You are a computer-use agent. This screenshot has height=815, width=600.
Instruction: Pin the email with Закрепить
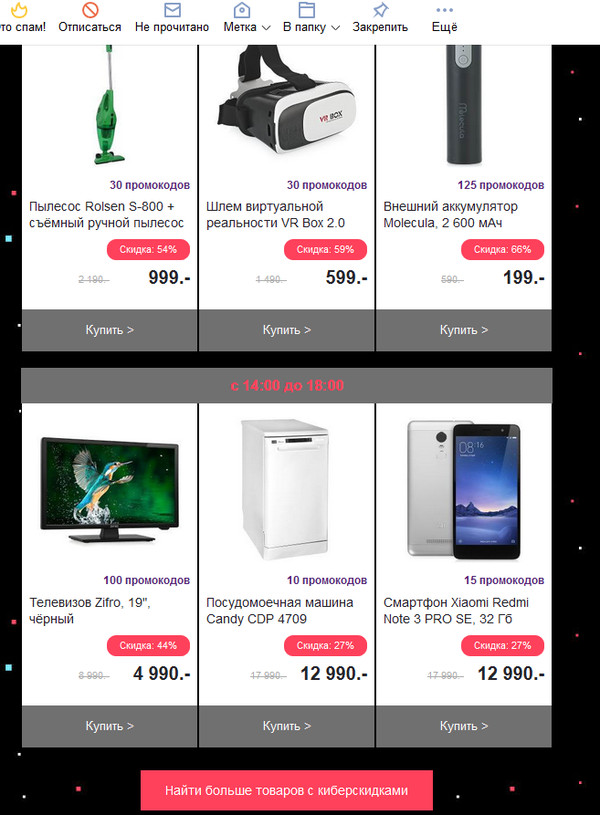coord(380,18)
